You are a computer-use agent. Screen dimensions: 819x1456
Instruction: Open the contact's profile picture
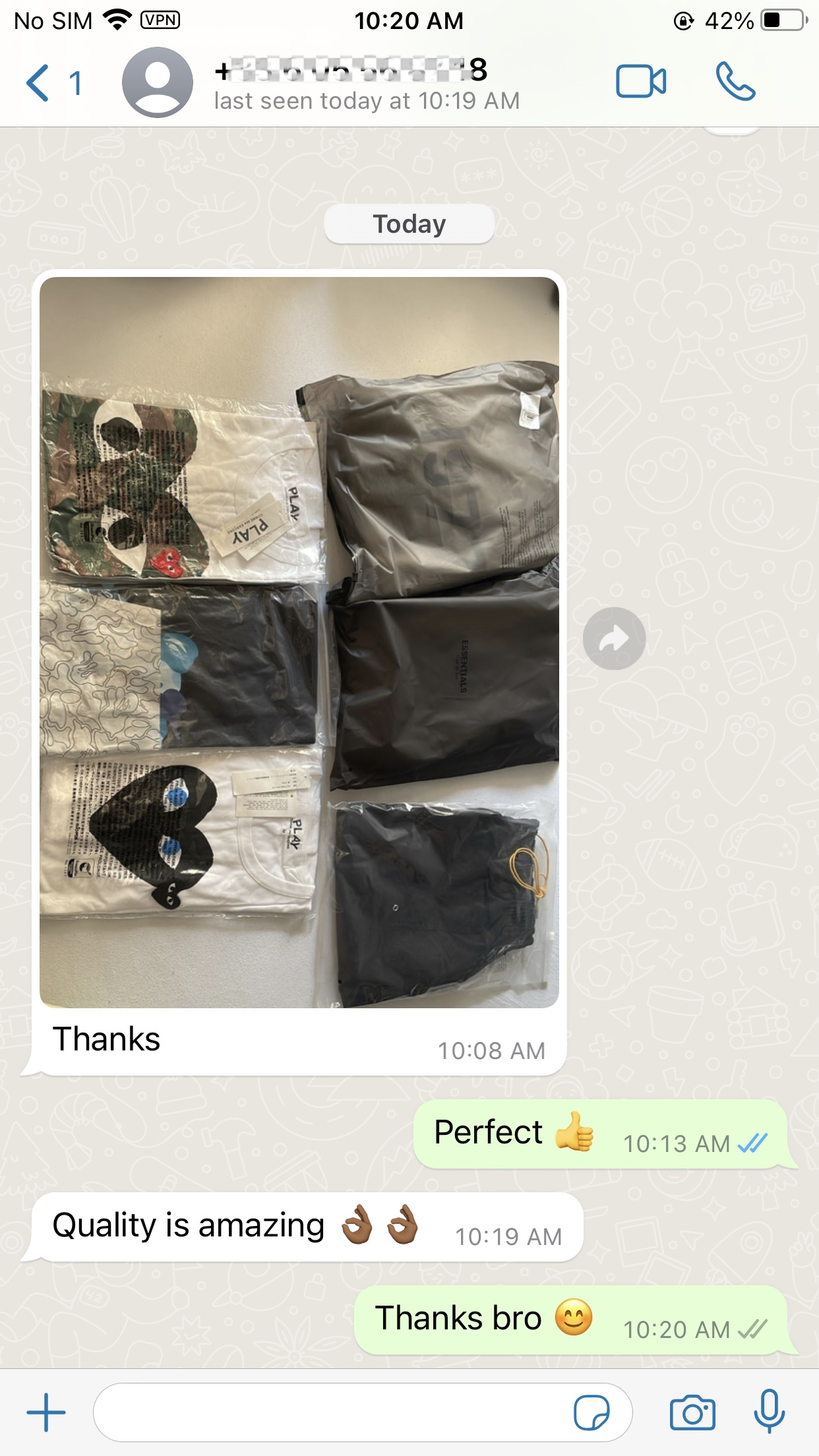pyautogui.click(x=157, y=83)
